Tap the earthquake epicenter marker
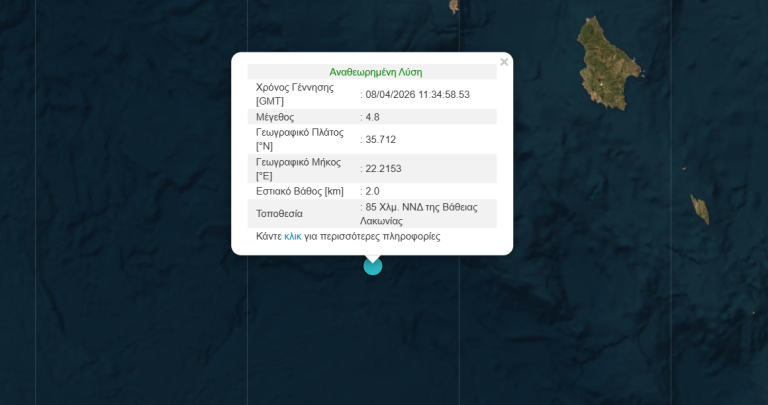 (x=373, y=265)
